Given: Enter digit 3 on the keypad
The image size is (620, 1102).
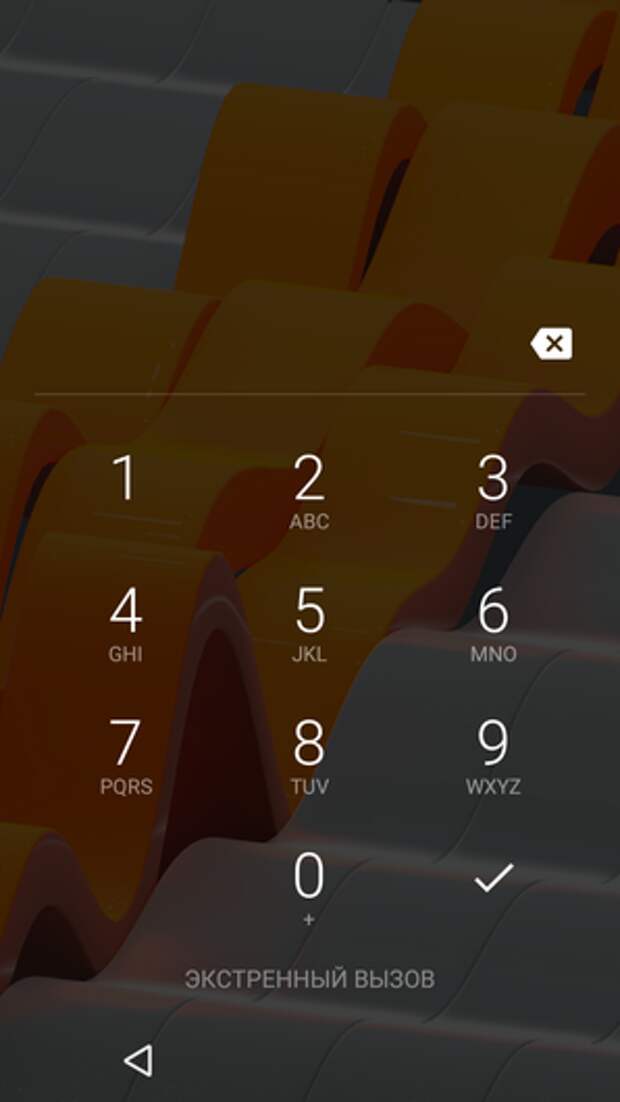Looking at the screenshot, I should [x=493, y=490].
